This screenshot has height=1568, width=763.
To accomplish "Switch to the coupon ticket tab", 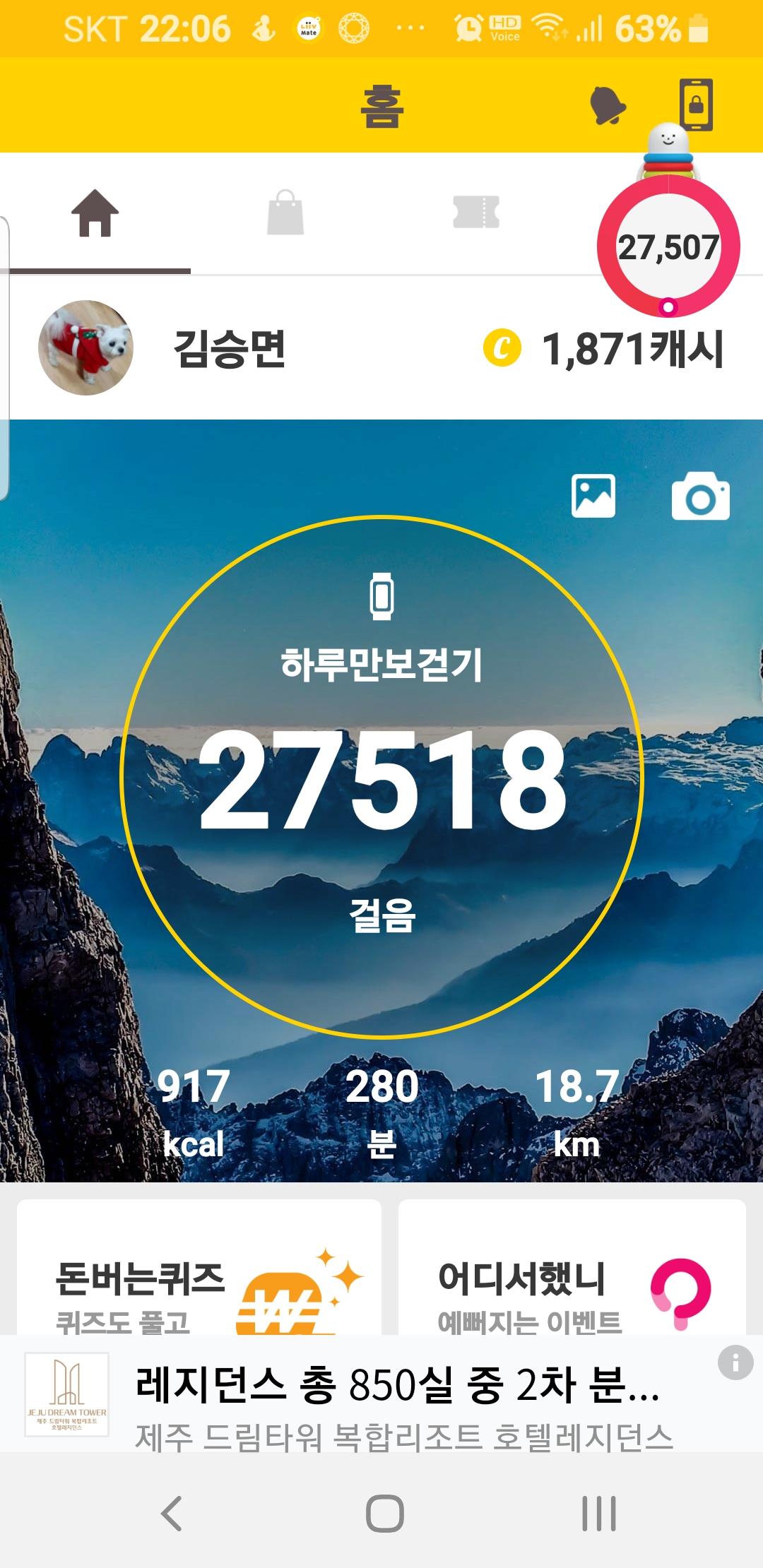I will click(476, 212).
